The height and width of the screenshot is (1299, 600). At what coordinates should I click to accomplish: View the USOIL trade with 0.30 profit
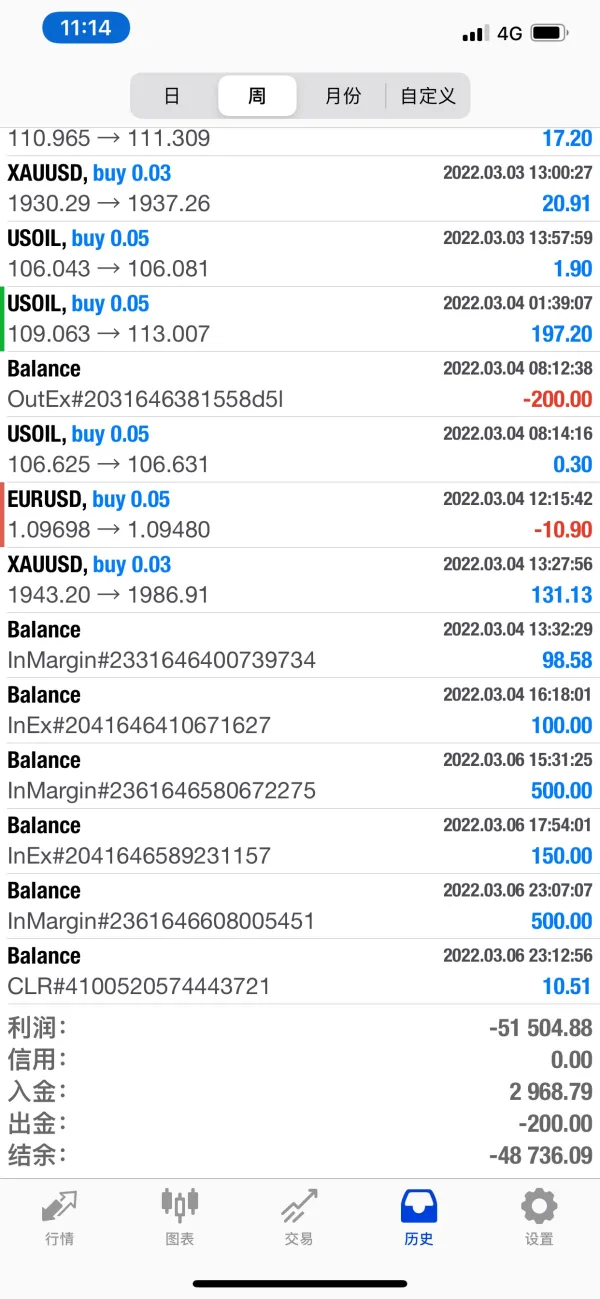tap(300, 449)
